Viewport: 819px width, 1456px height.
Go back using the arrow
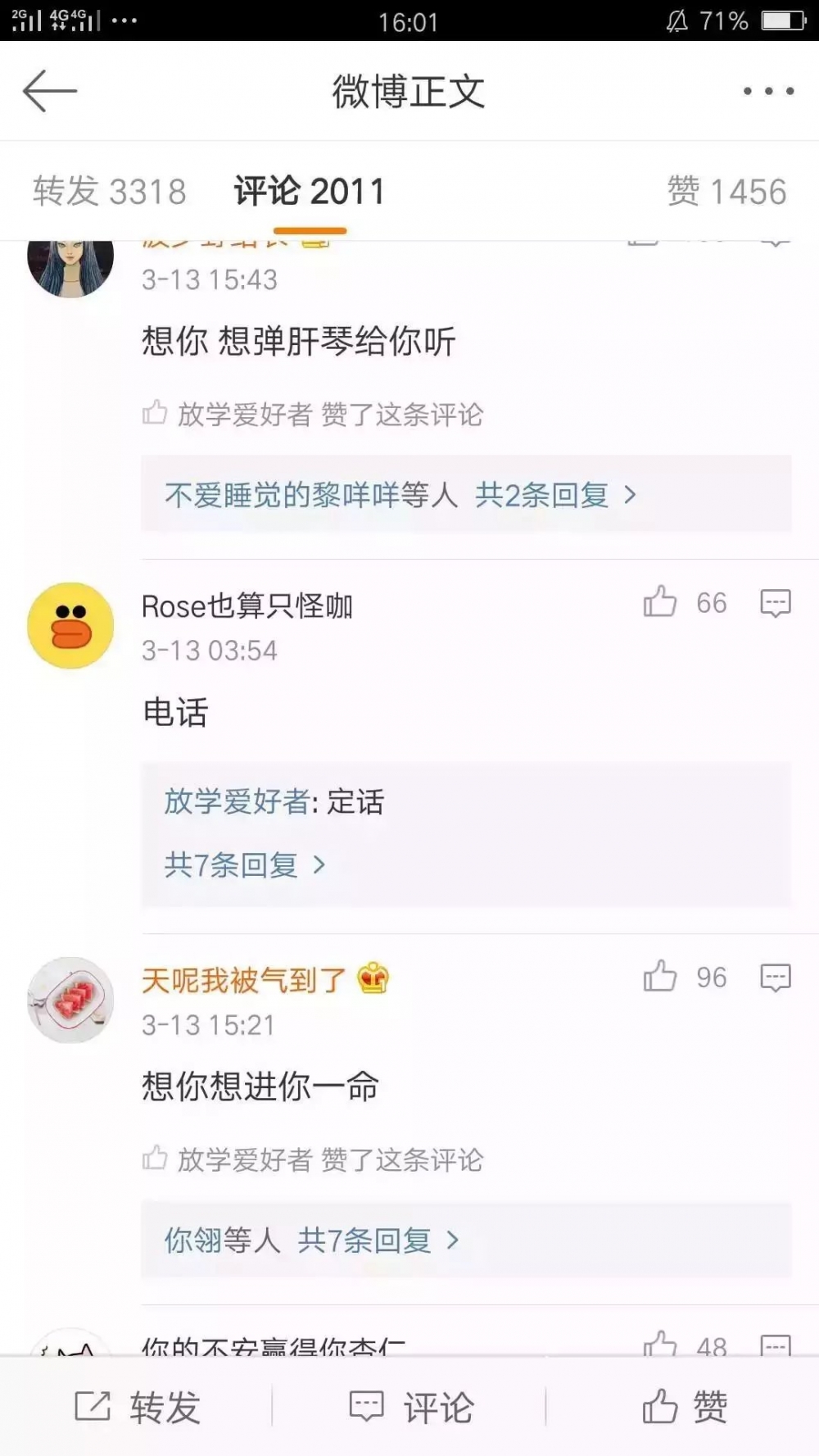click(50, 91)
